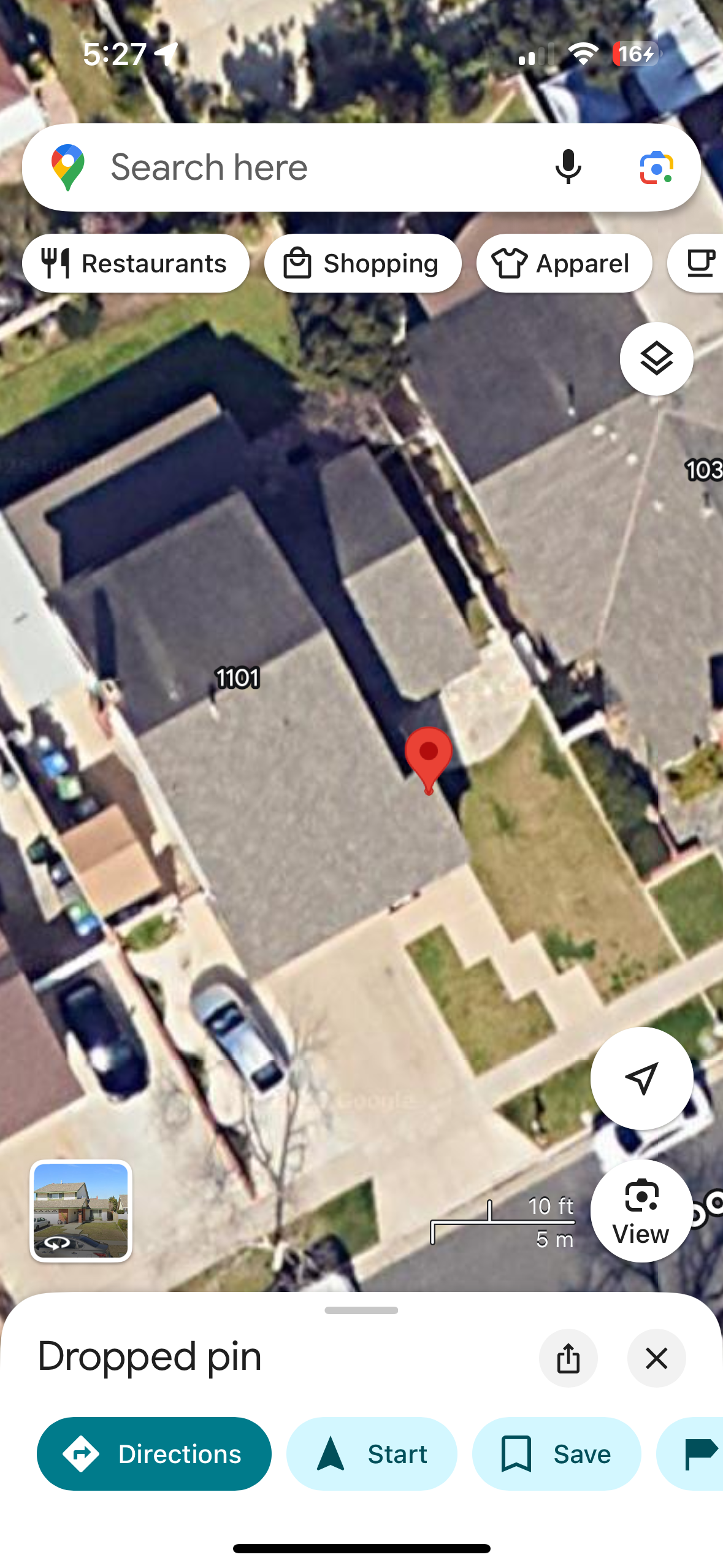Tap the View button
Viewport: 723px width, 1568px height.
pos(641,1211)
